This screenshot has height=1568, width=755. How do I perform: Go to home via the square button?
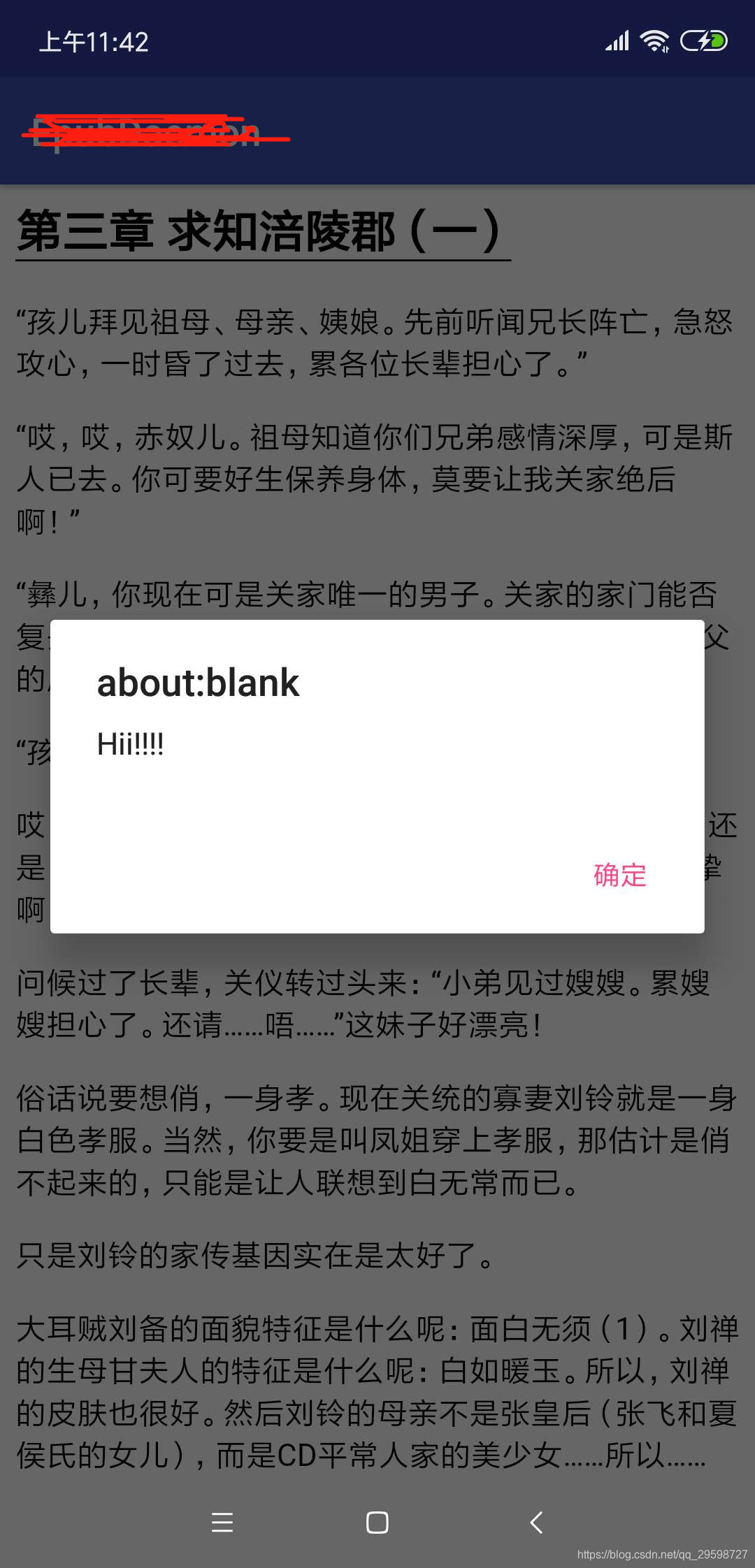pos(377,1522)
